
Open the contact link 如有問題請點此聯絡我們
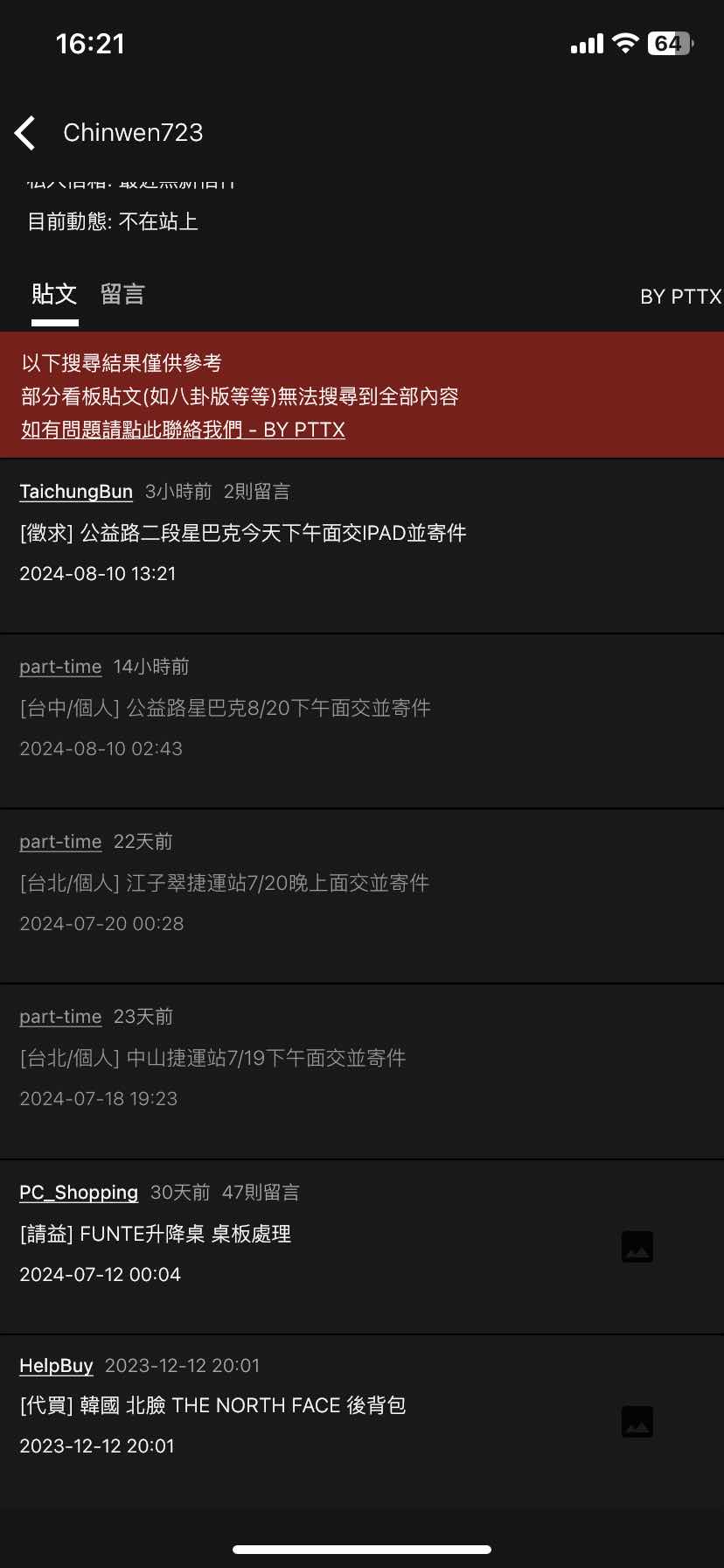(x=183, y=430)
